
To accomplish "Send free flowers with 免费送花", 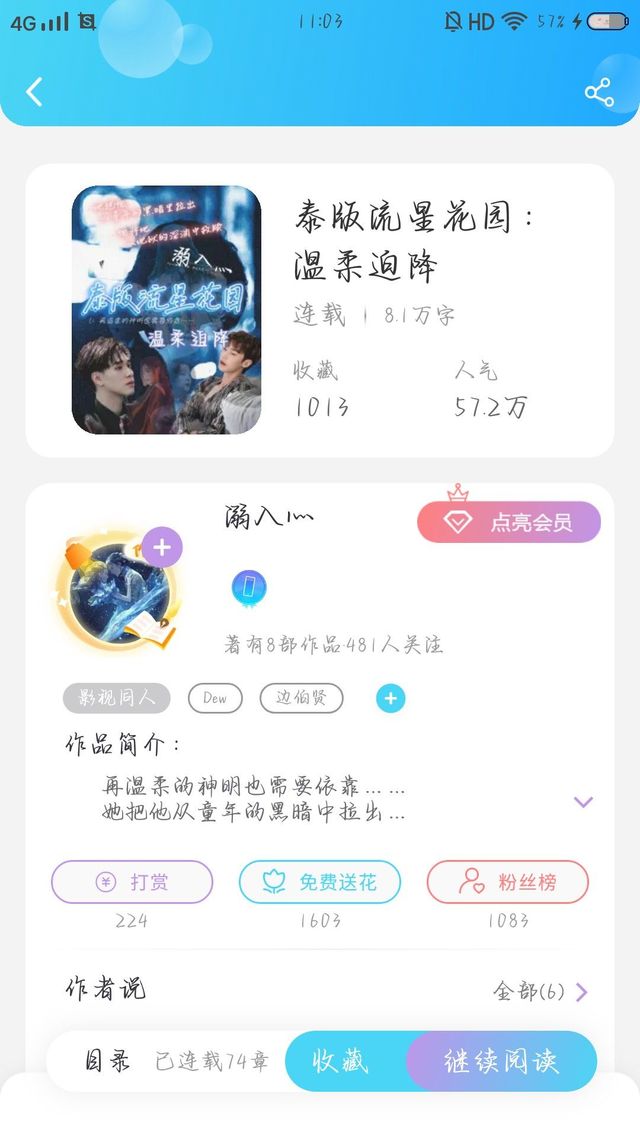I will (x=320, y=882).
